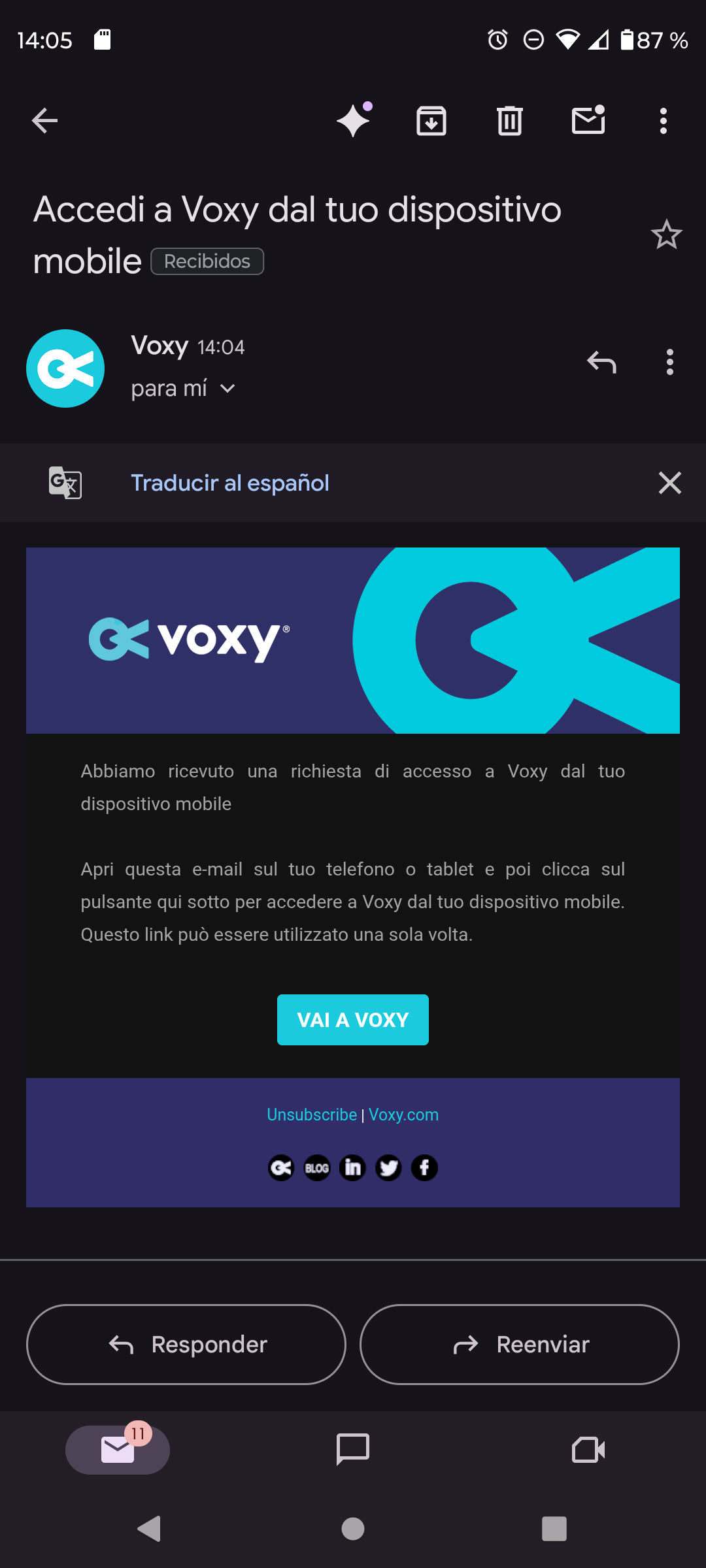Open the Twitter icon in the email footer
Screen dimensions: 706x1568
[388, 1168]
